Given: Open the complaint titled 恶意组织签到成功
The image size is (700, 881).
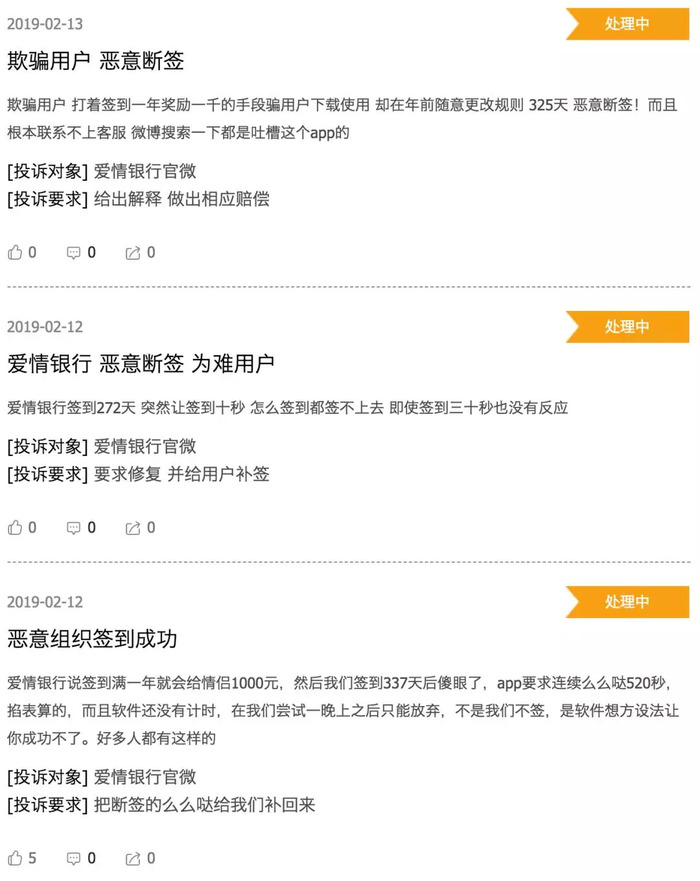Looking at the screenshot, I should point(92,639).
